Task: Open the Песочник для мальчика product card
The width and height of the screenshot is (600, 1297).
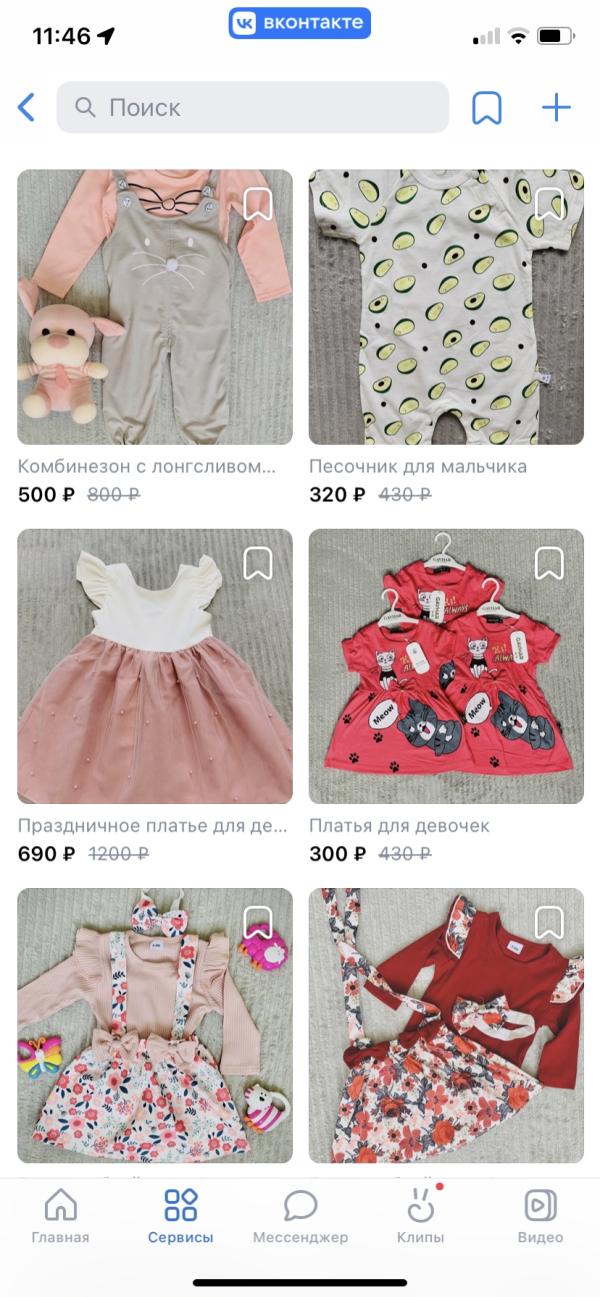Action: [x=446, y=307]
